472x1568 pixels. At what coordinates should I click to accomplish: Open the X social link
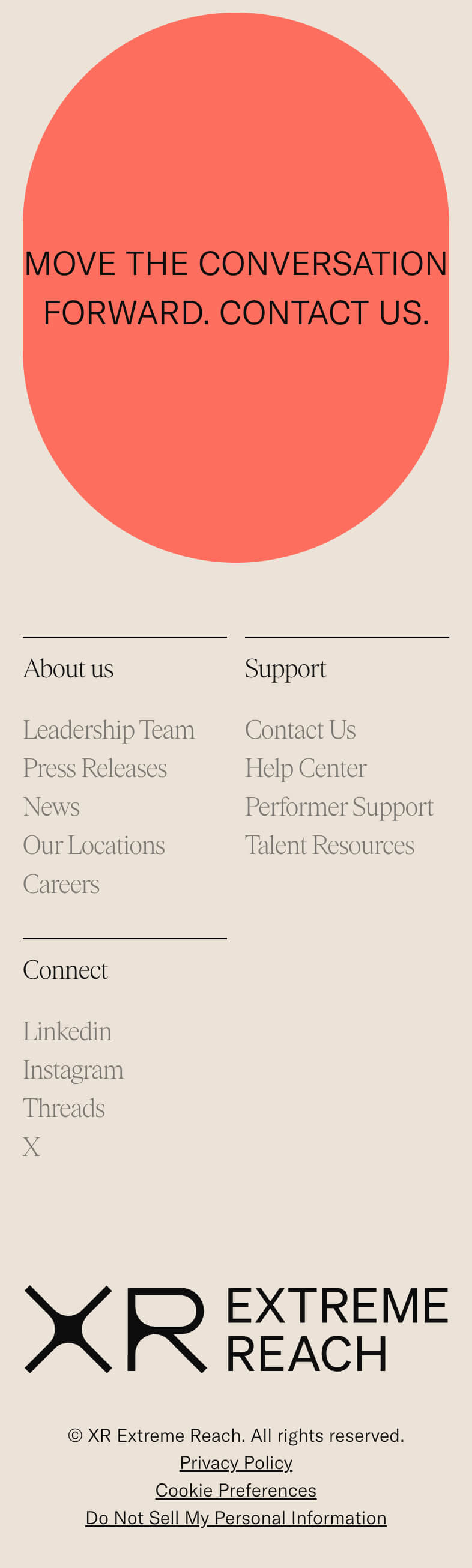pos(32,1148)
